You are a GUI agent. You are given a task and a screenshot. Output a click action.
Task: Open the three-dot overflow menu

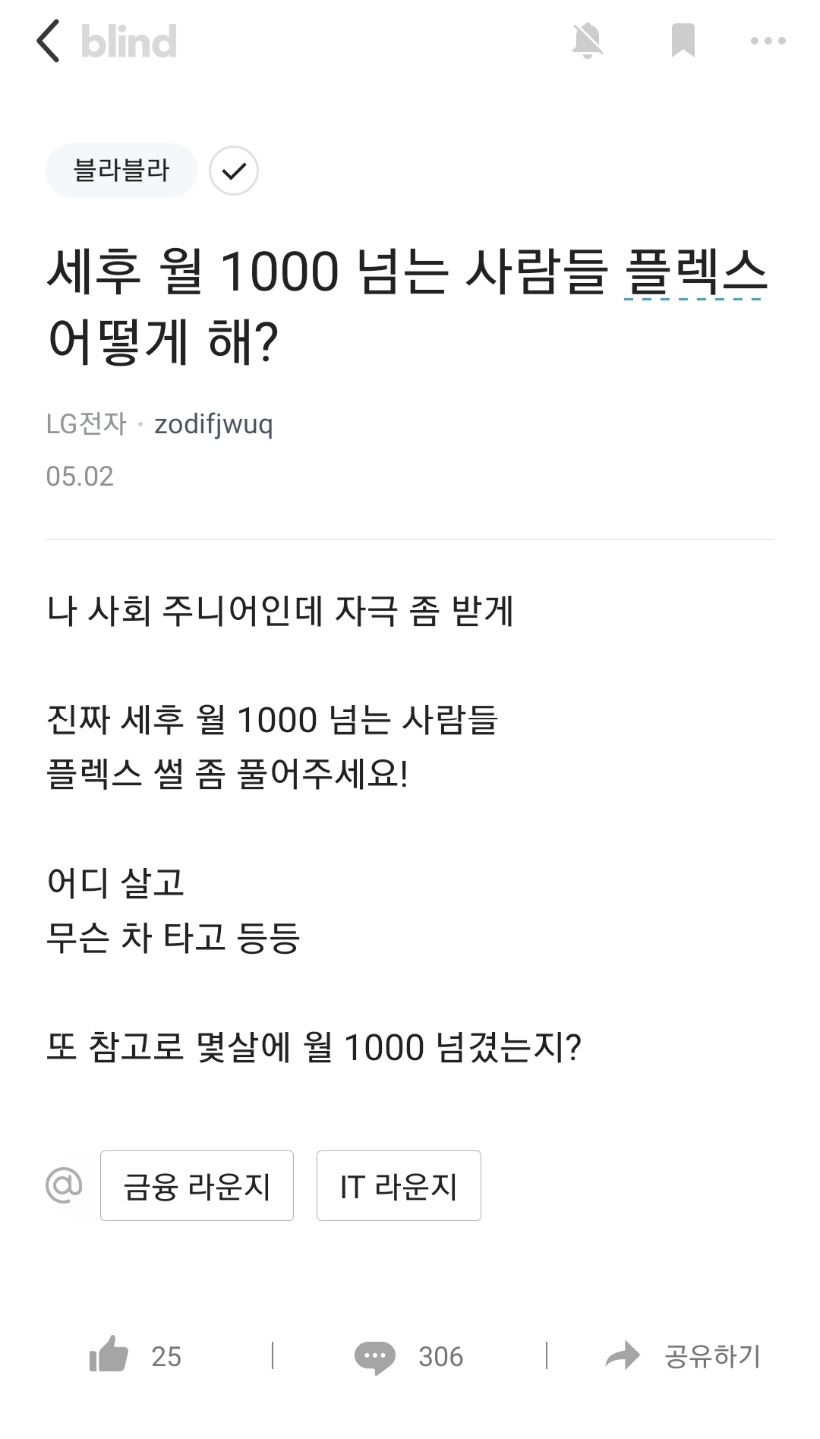point(767,41)
